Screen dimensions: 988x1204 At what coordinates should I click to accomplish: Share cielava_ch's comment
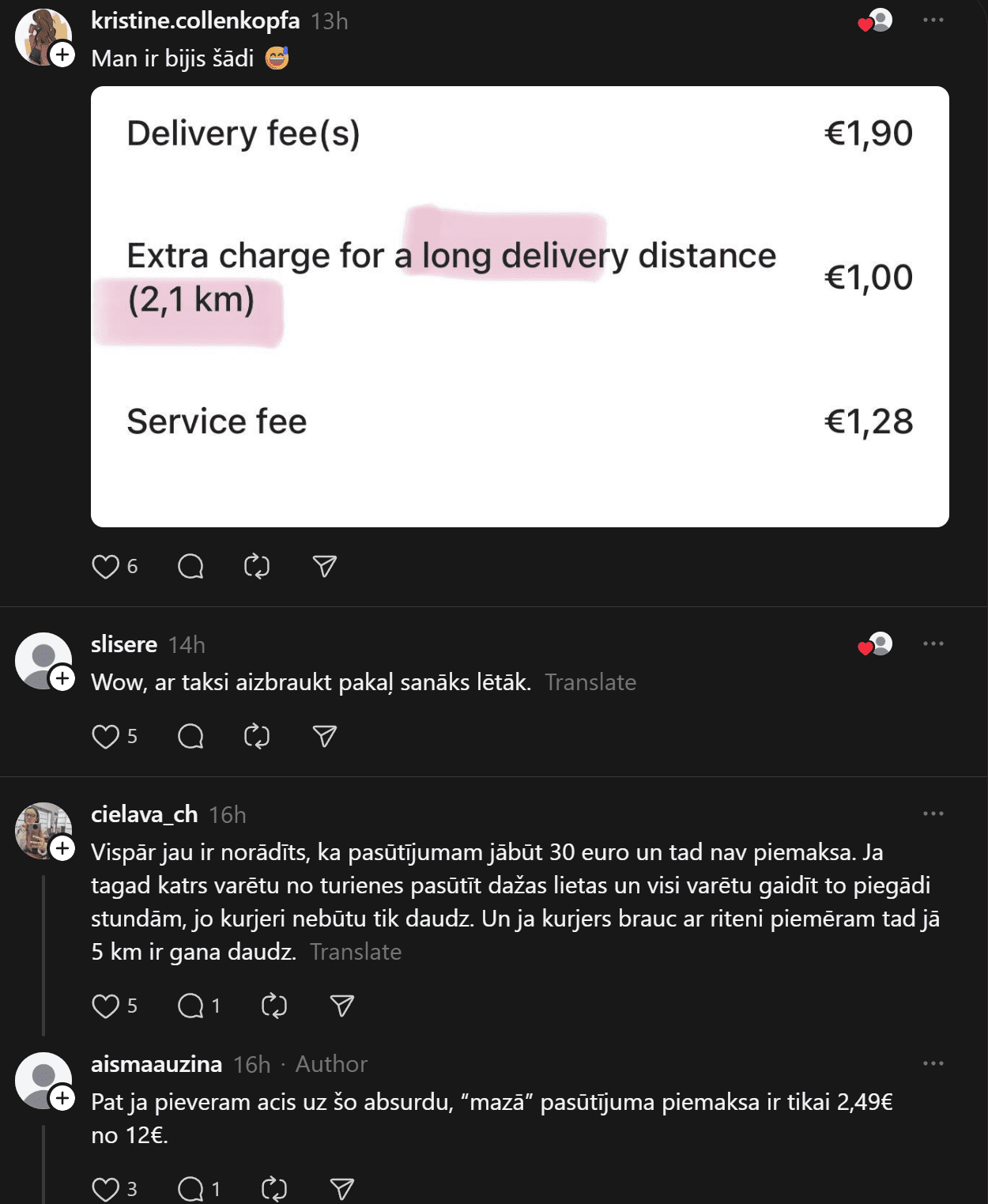[x=341, y=1006]
